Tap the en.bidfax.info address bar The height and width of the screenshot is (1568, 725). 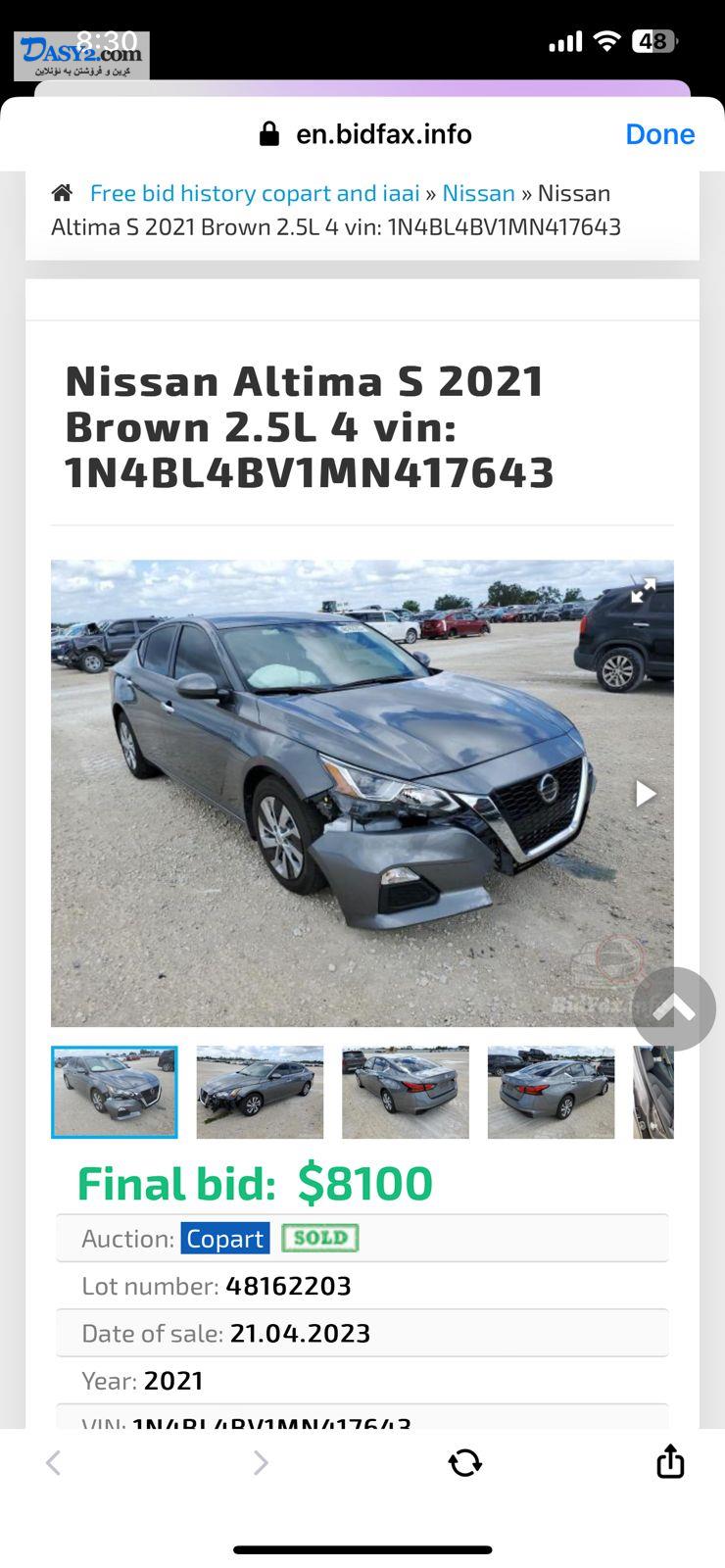coord(364,134)
